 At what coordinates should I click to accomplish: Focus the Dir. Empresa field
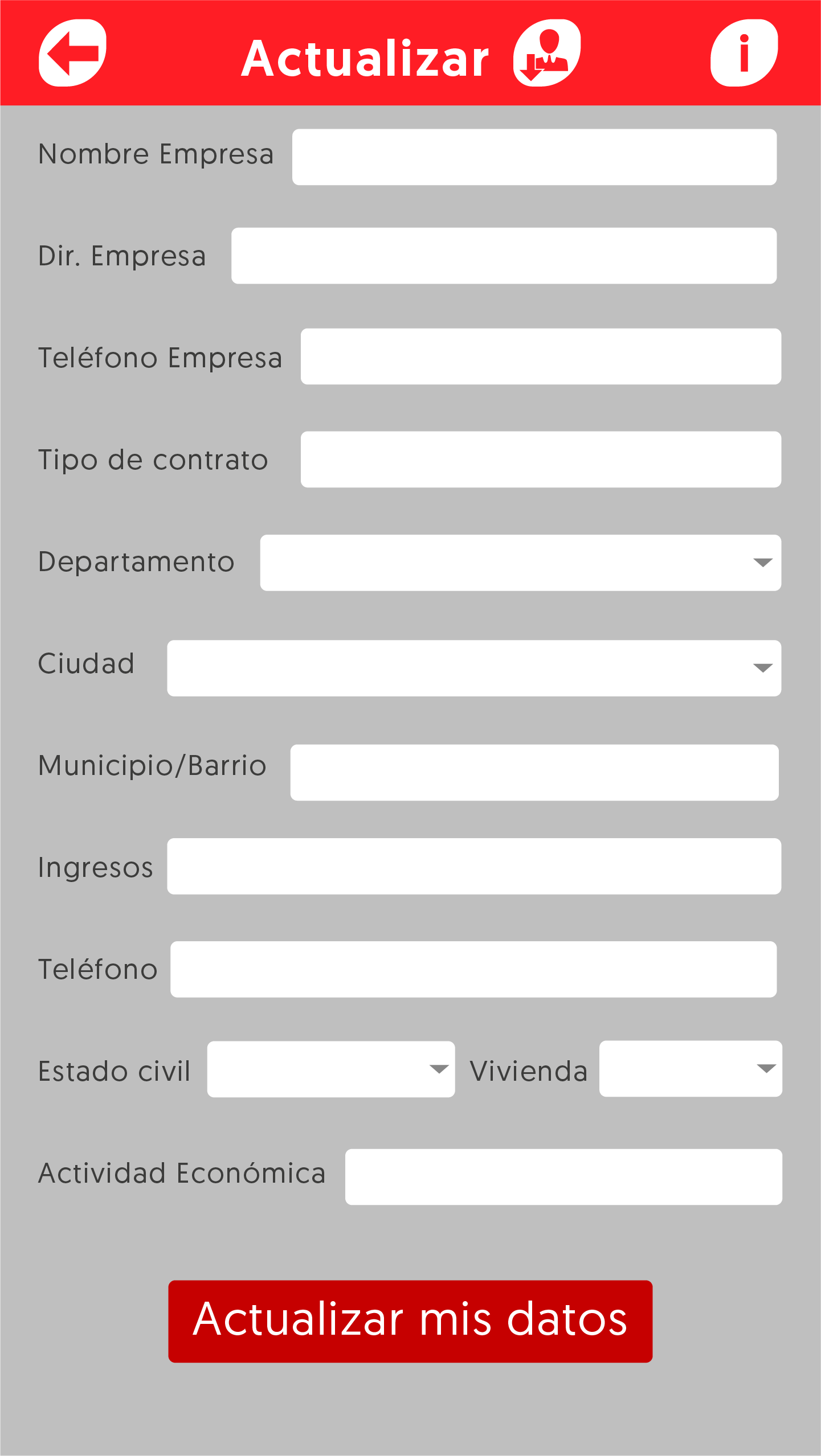click(x=504, y=256)
